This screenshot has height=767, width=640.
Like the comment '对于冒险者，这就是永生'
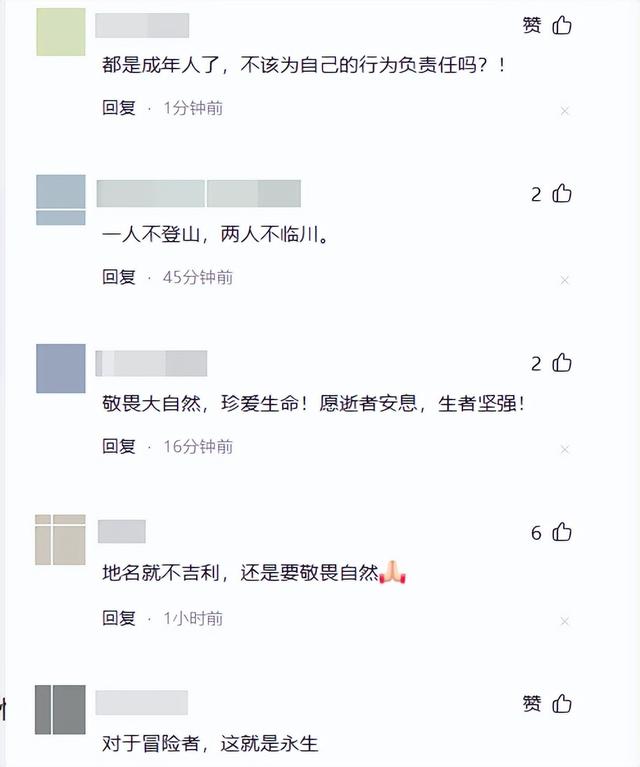coord(562,704)
